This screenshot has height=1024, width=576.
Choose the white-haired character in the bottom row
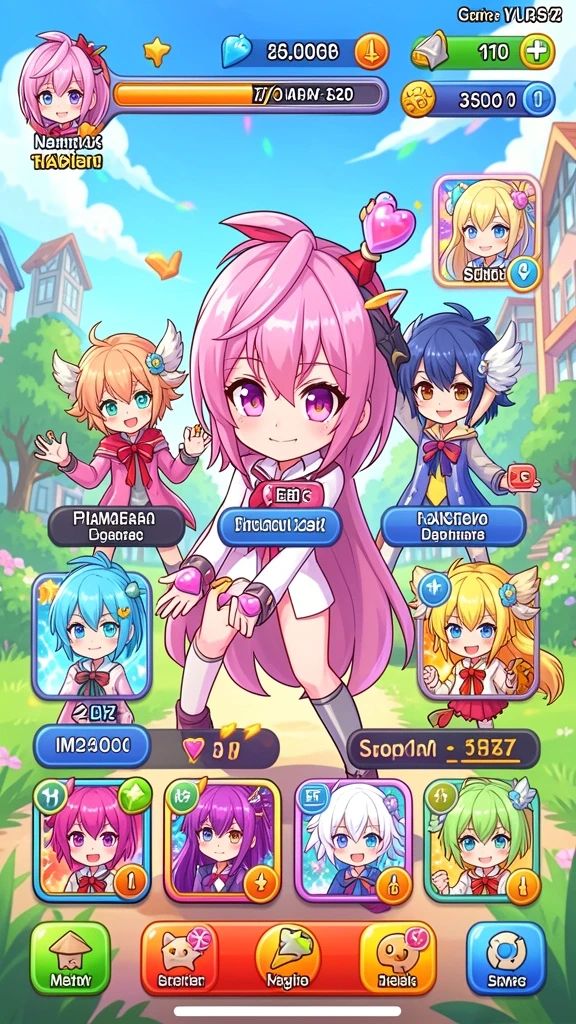point(353,840)
